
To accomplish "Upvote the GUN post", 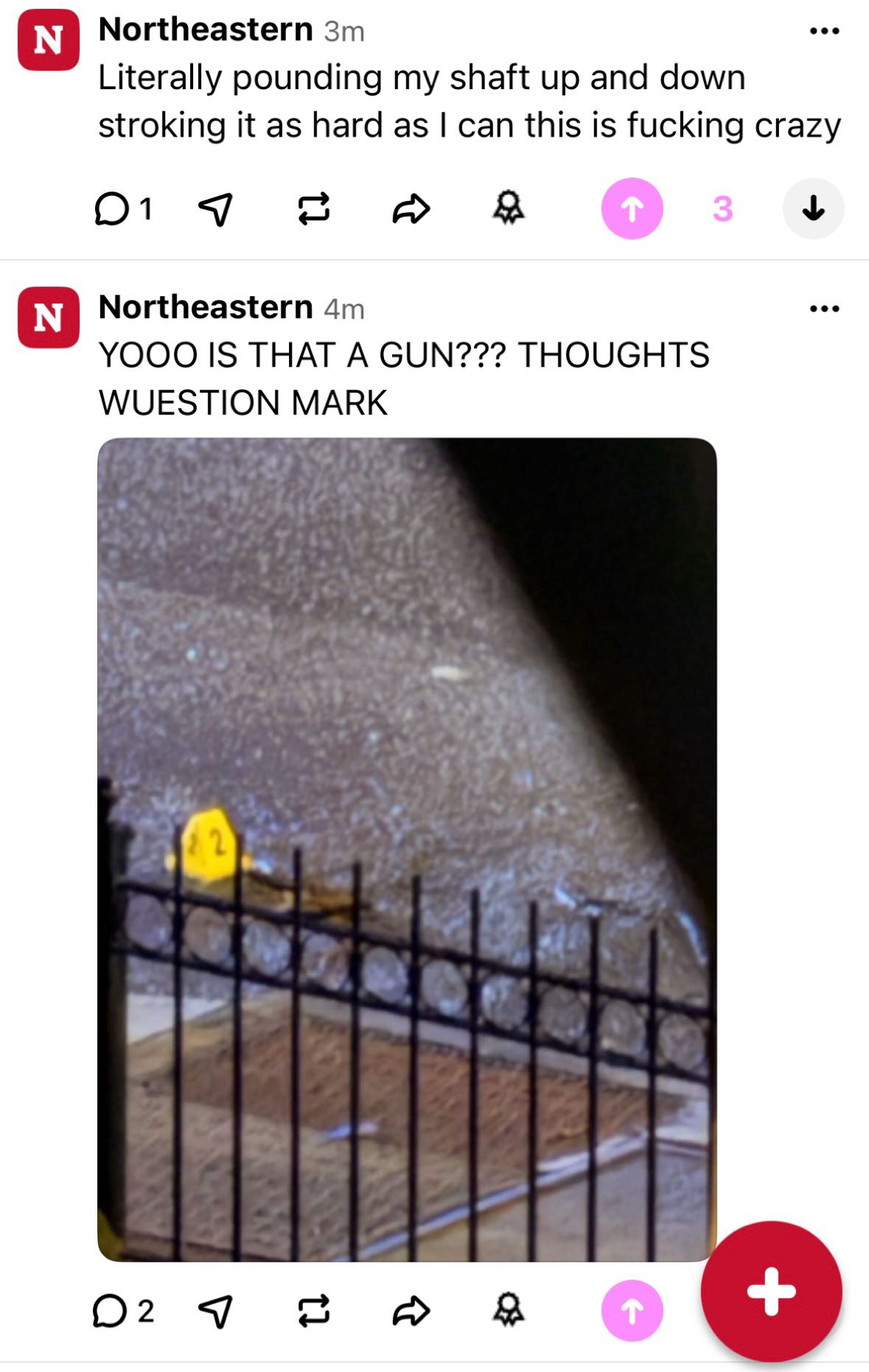I will tap(632, 1312).
